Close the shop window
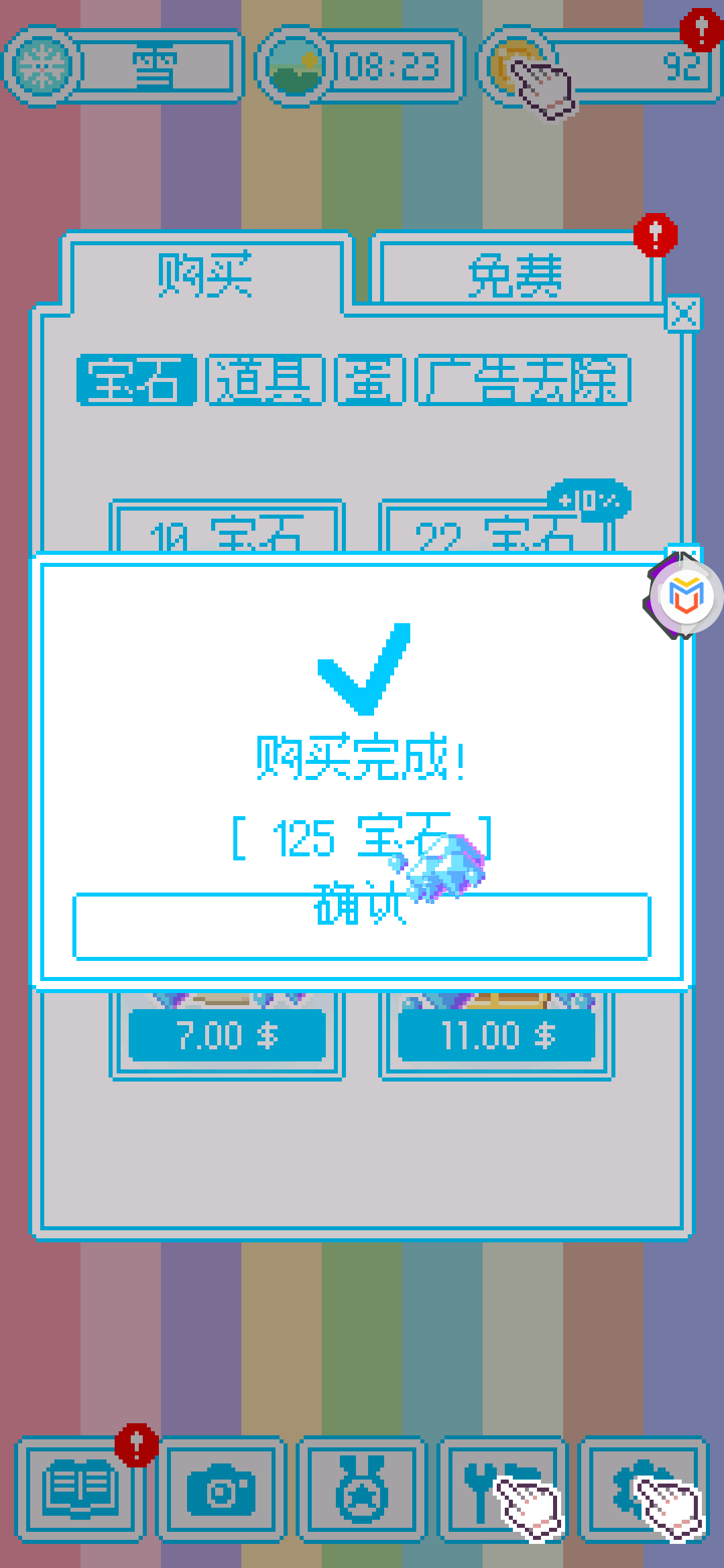724x1568 pixels. (683, 314)
